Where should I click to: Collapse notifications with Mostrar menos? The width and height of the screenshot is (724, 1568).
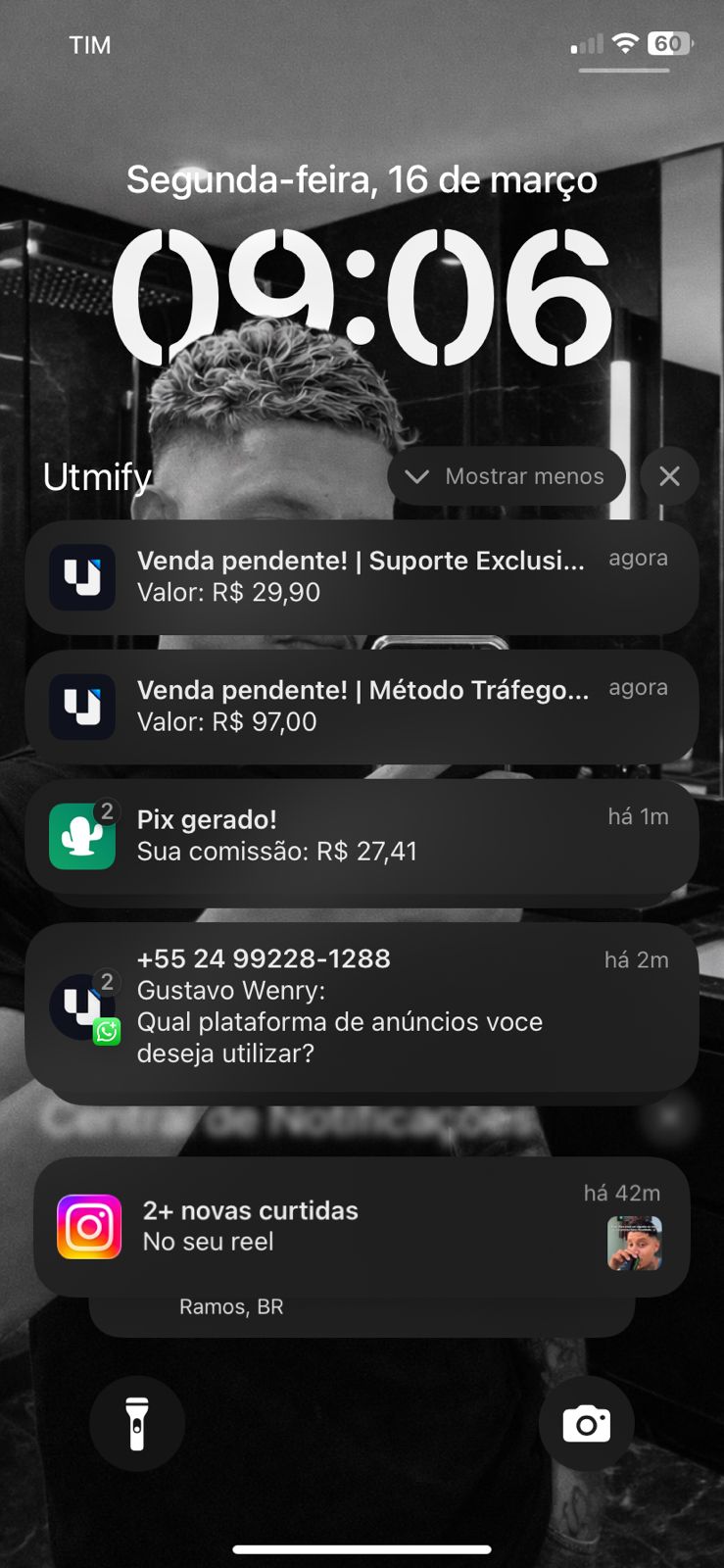[x=507, y=476]
